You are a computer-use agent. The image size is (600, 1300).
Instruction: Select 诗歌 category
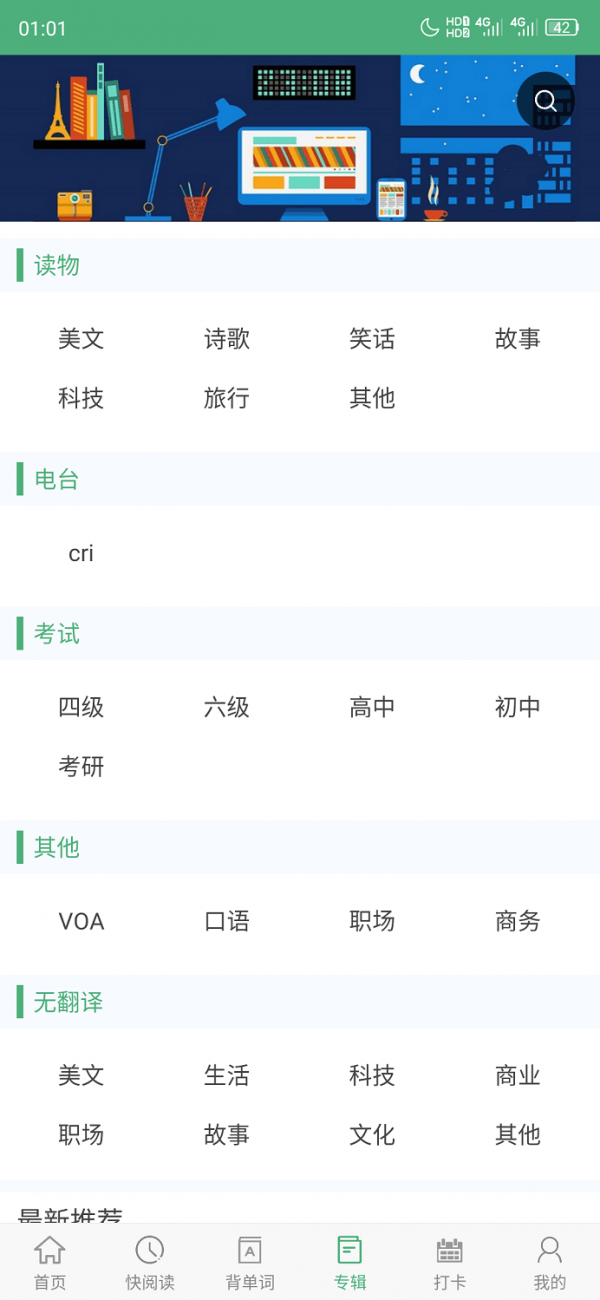click(x=227, y=339)
